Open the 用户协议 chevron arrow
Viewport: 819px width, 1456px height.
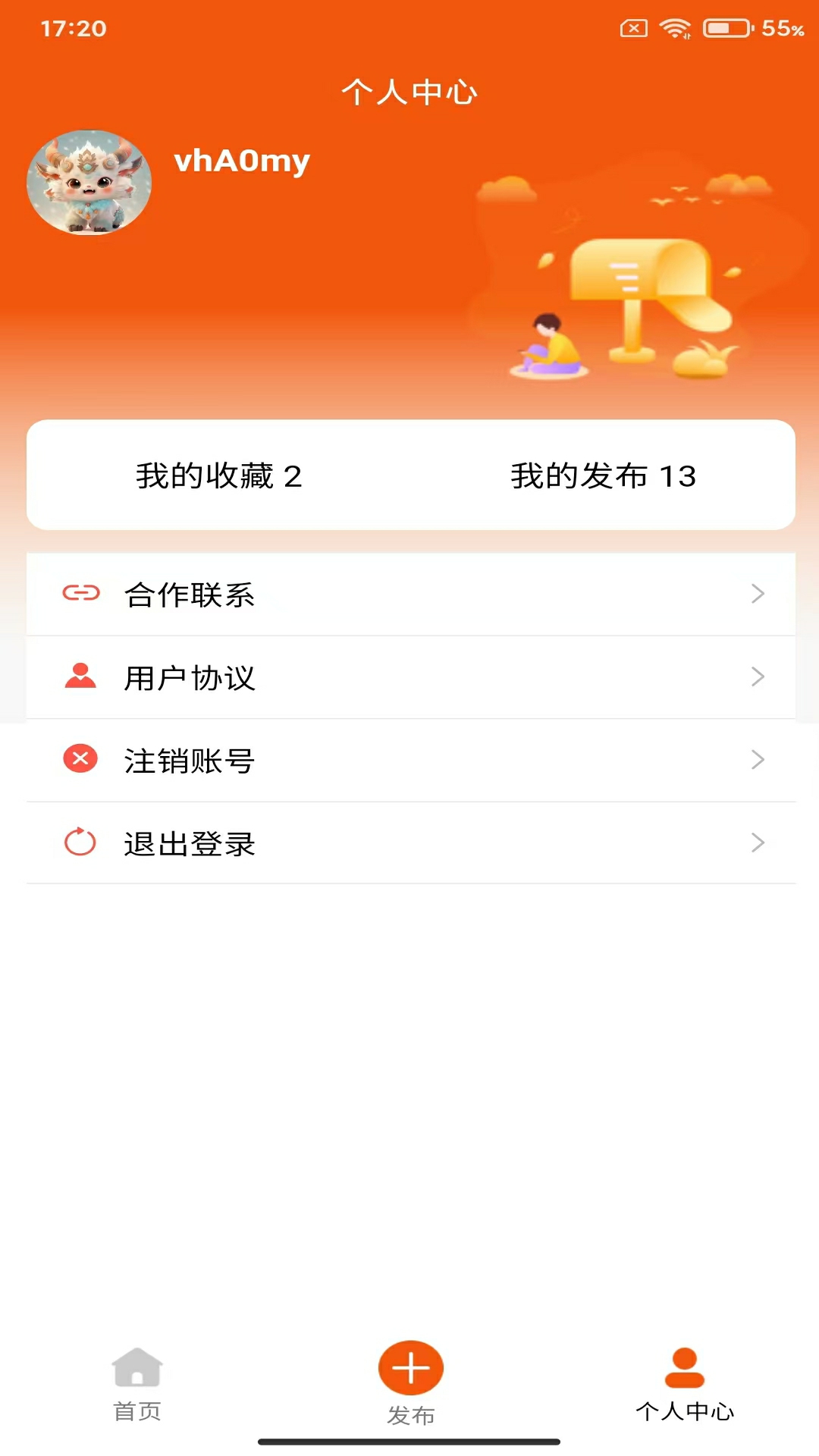758,677
